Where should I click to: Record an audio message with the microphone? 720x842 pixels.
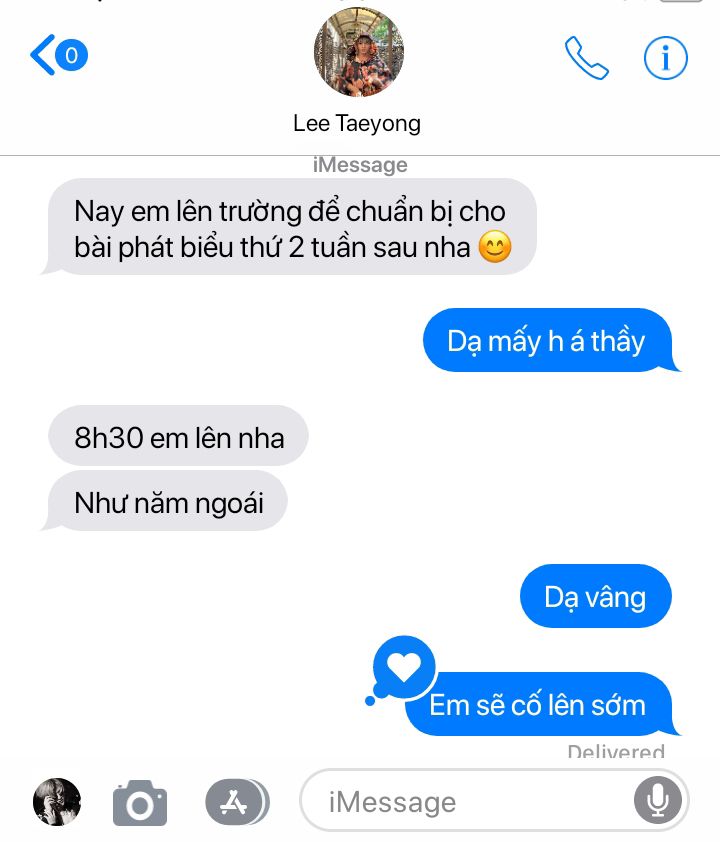pos(657,801)
